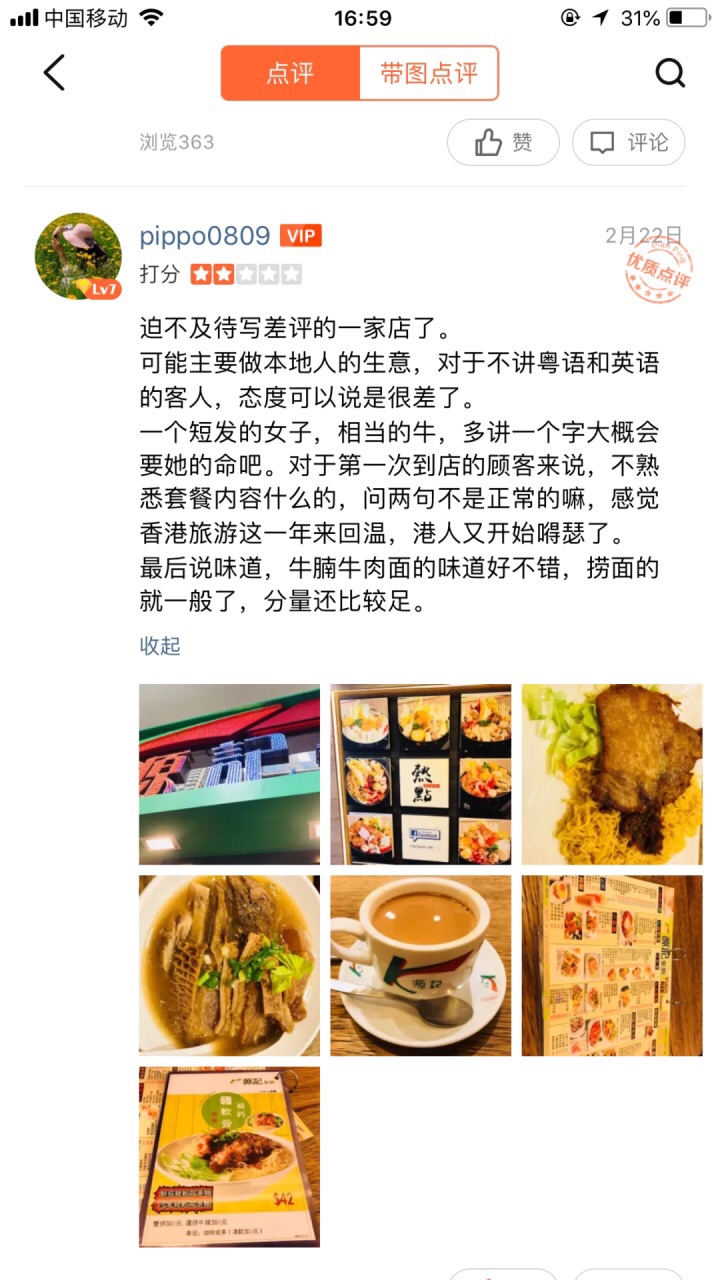
Task: Switch to the 带图点评 tab
Action: [x=428, y=73]
